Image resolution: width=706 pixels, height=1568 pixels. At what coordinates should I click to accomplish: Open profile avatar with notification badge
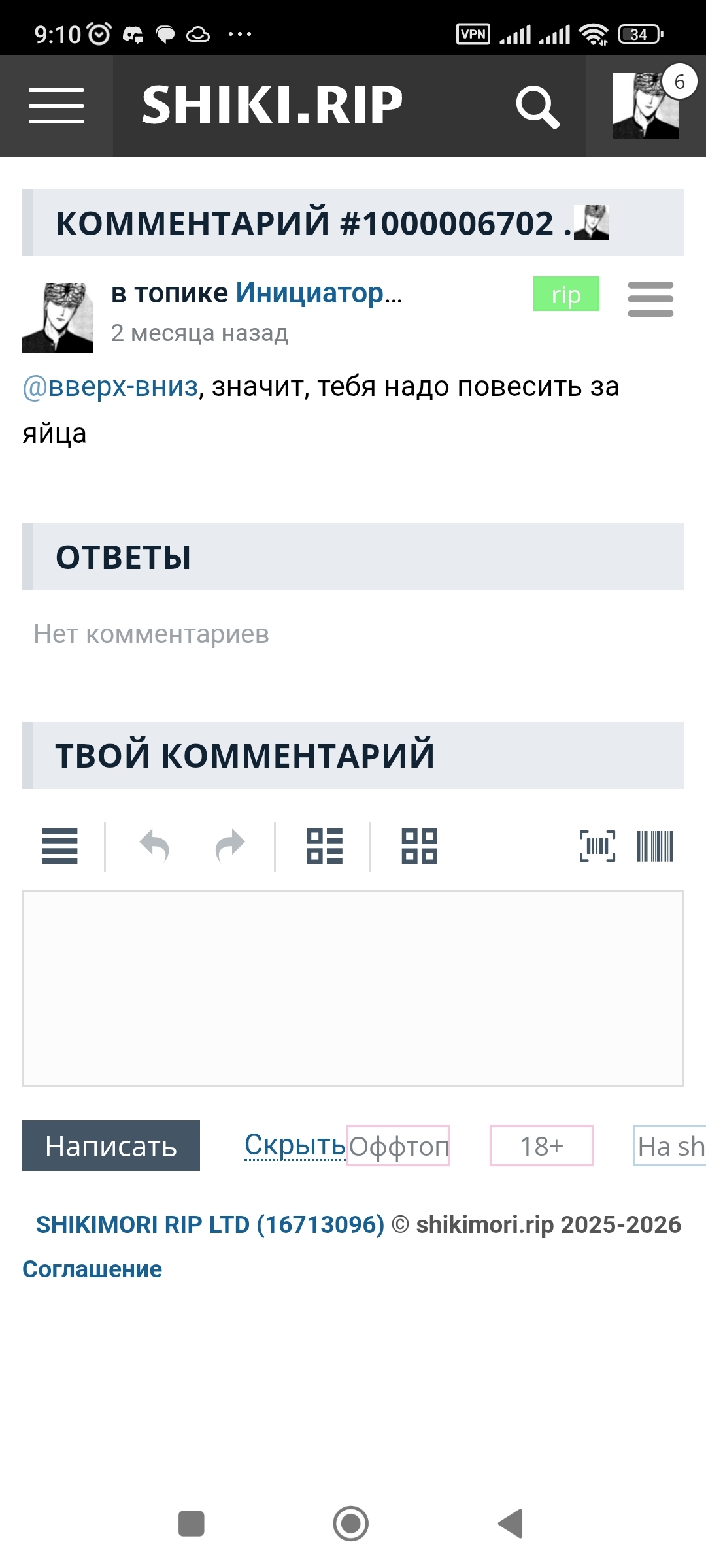[x=647, y=106]
